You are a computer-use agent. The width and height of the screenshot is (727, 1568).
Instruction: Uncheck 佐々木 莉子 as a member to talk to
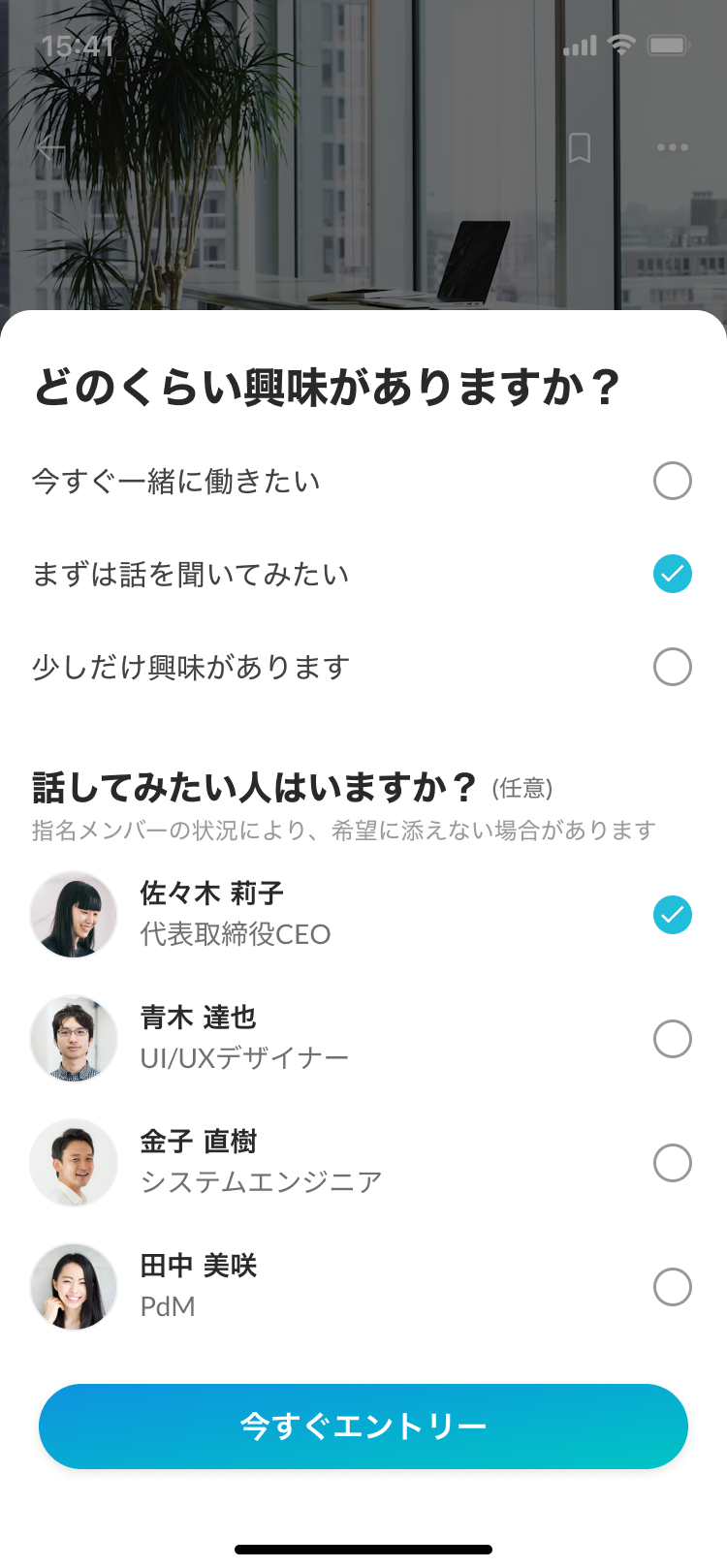672,915
